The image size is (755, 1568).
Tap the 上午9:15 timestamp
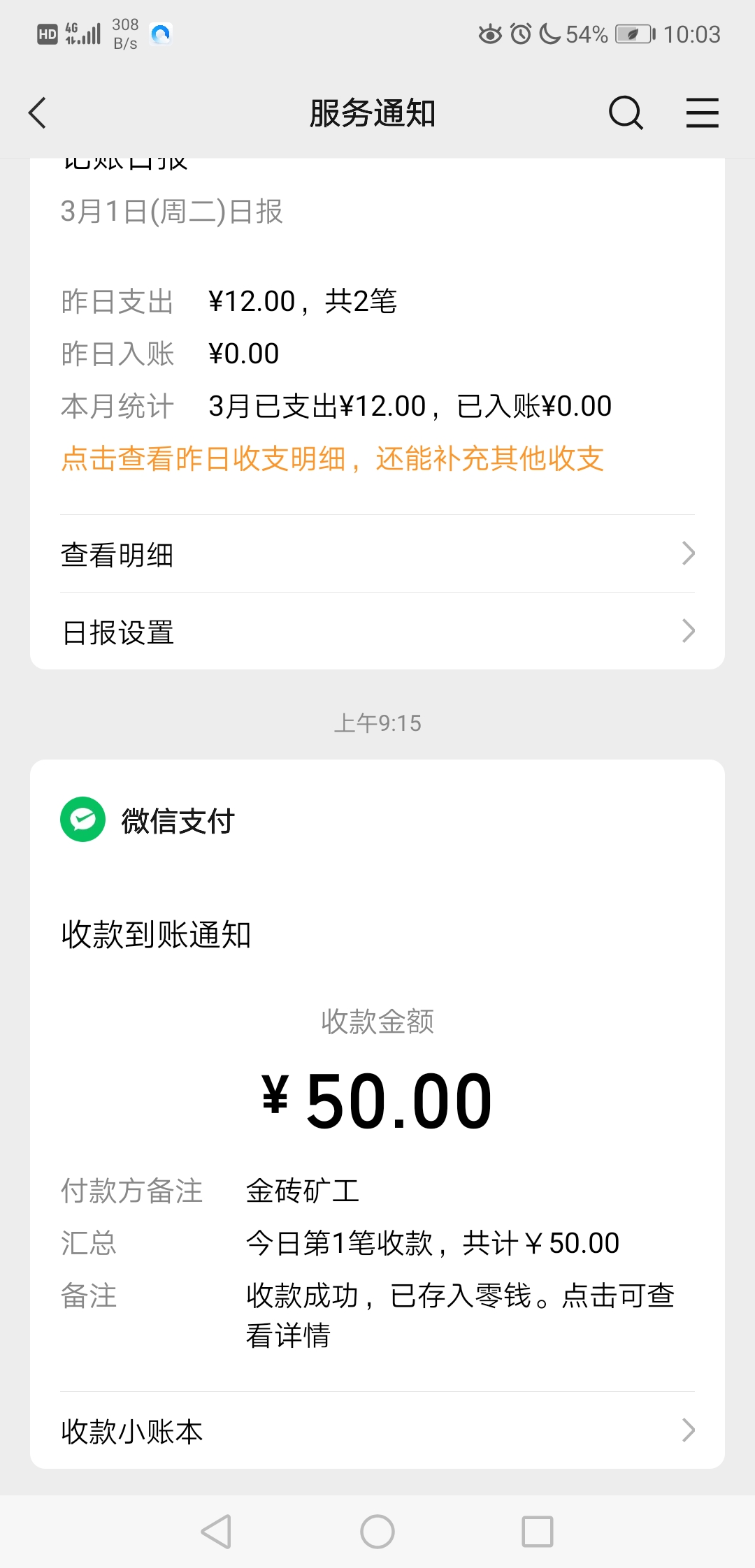[x=377, y=723]
